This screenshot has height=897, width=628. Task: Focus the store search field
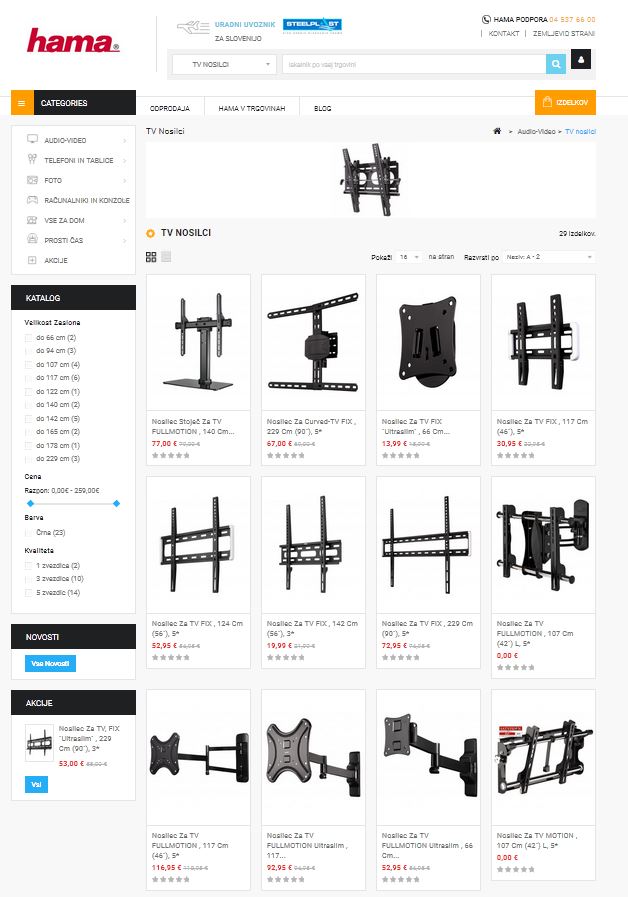coord(413,65)
